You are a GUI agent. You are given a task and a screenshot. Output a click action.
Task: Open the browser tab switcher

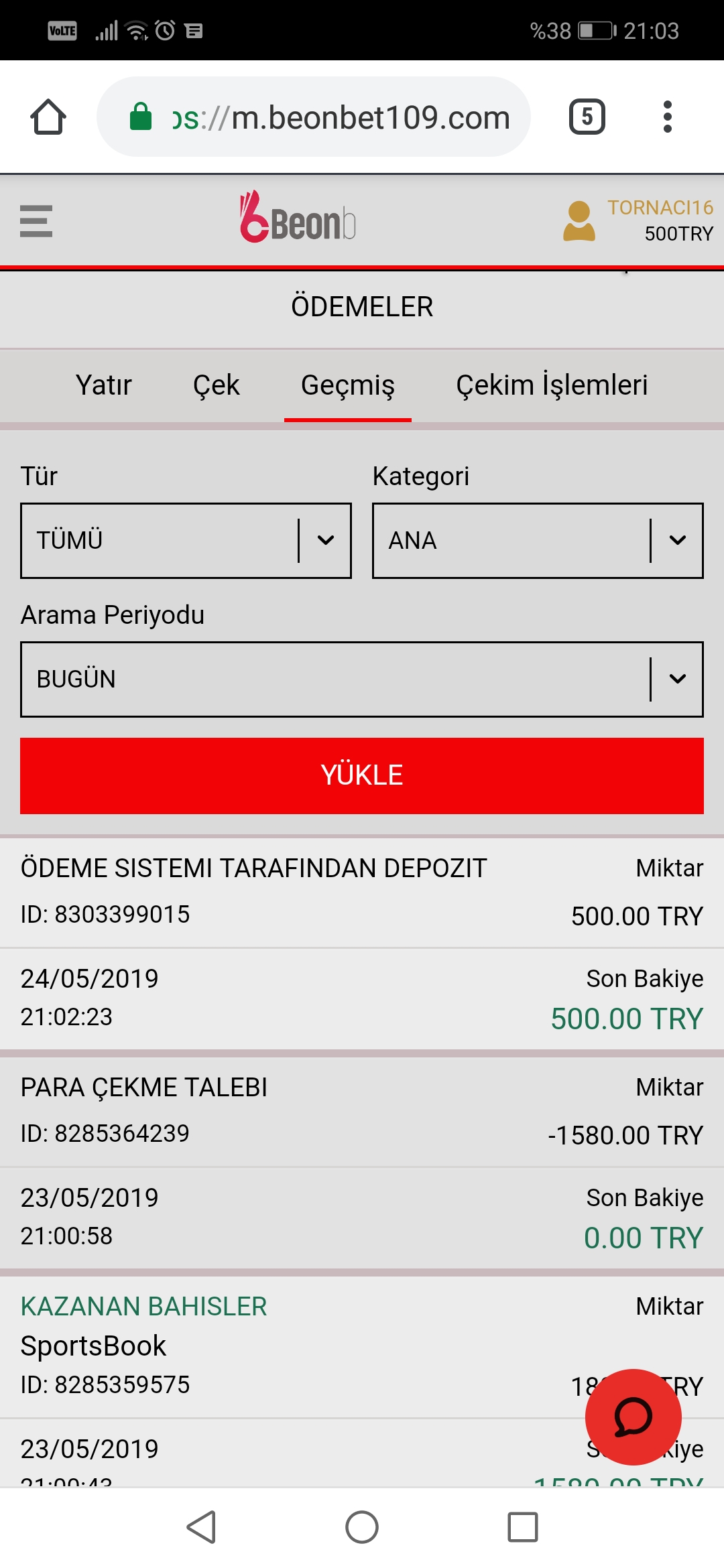pyautogui.click(x=587, y=117)
